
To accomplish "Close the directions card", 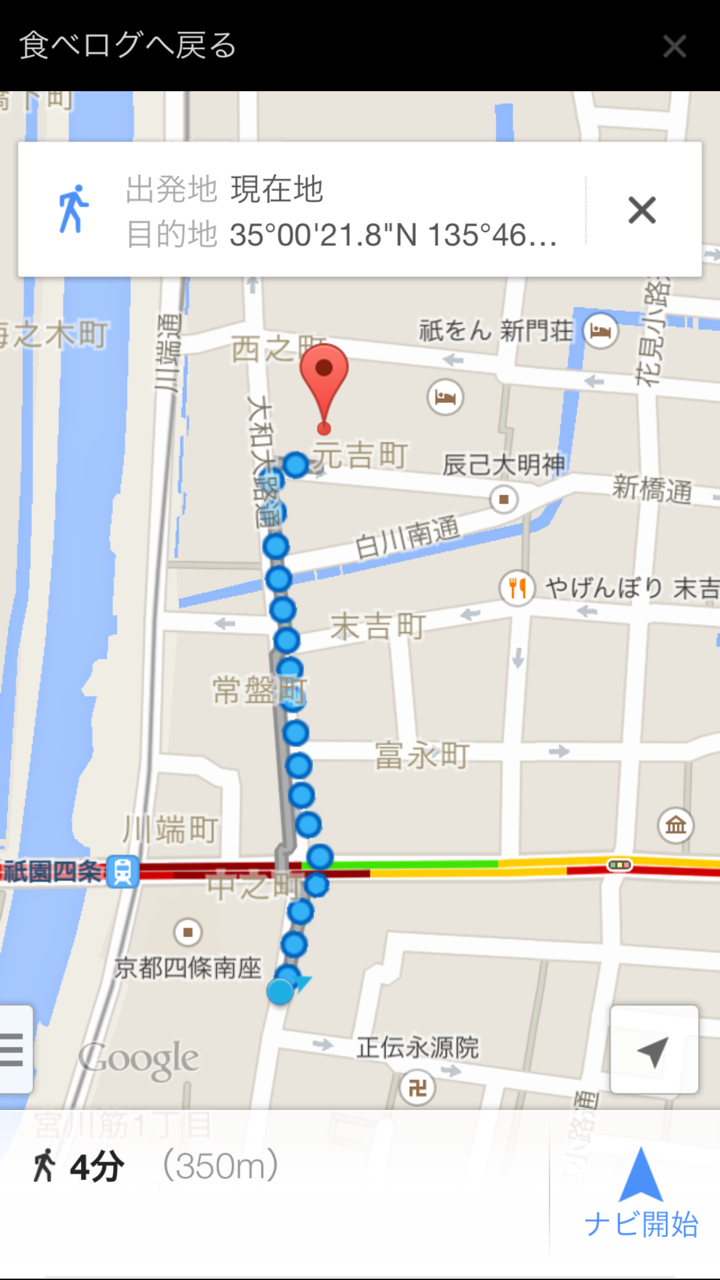I will click(x=641, y=210).
